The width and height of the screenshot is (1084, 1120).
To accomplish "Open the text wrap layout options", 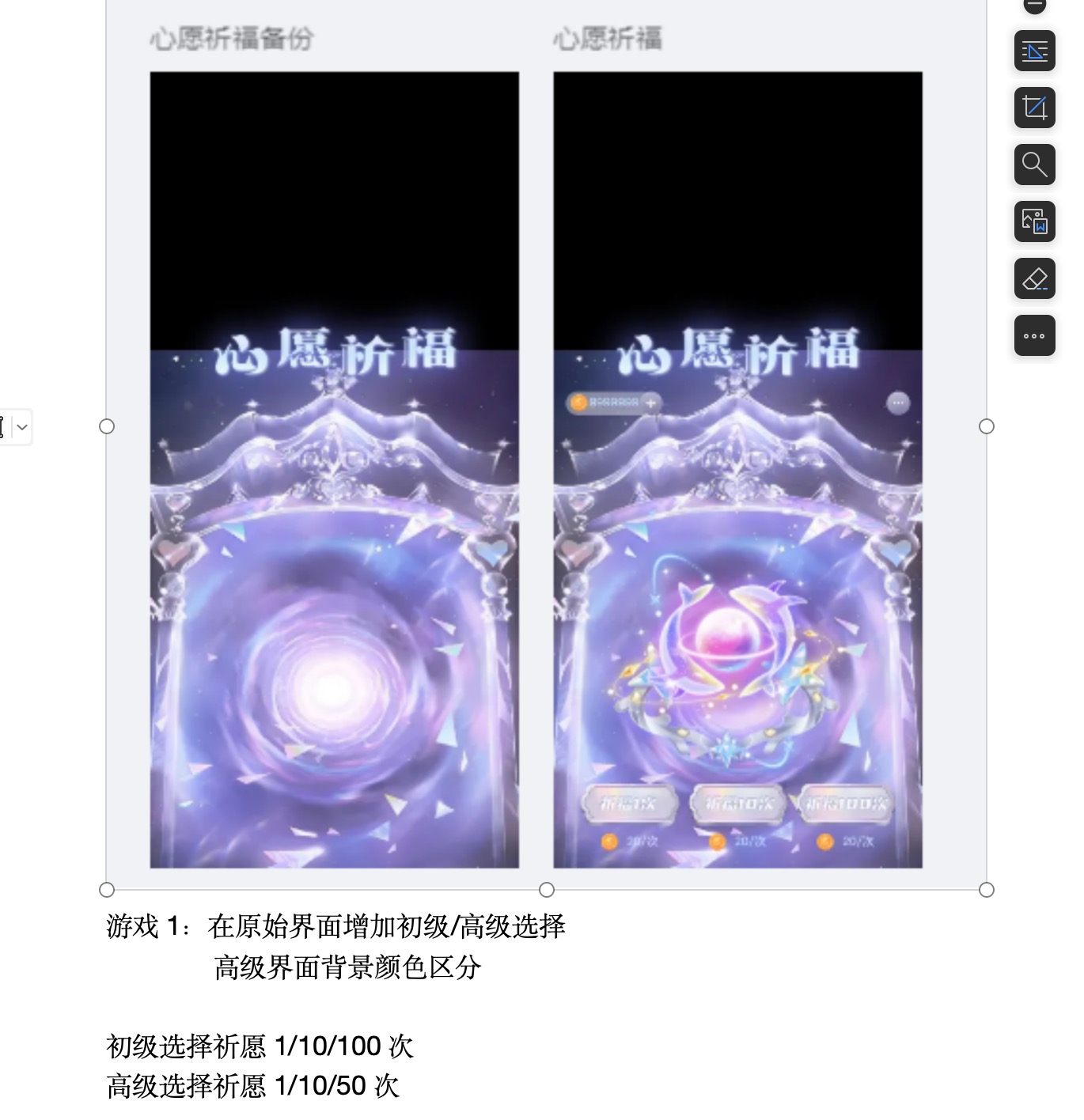I will (1034, 51).
